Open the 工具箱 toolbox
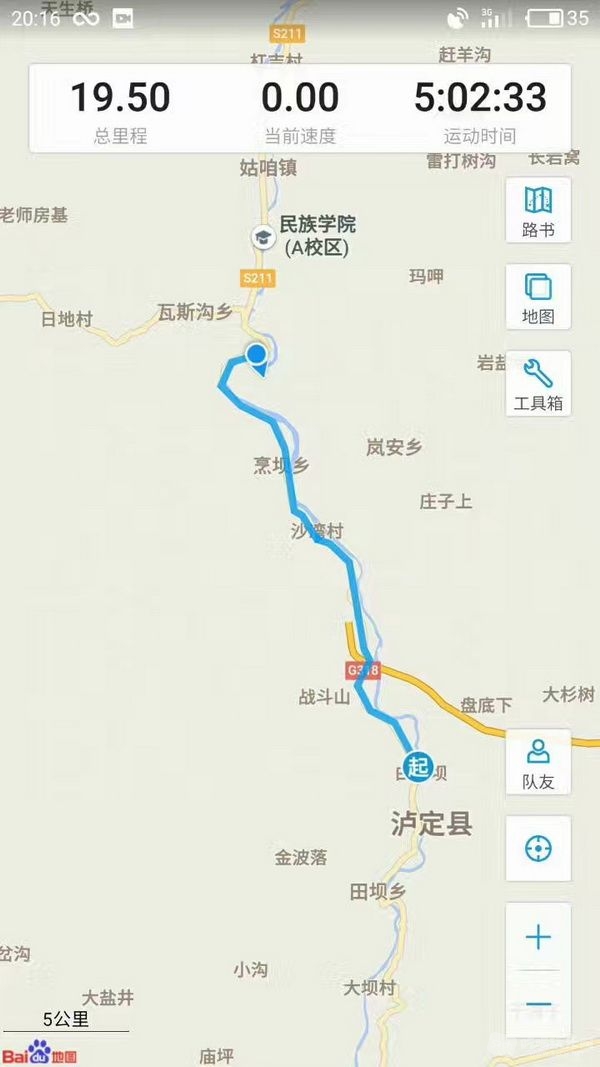Image resolution: width=600 pixels, height=1067 pixels. pyautogui.click(x=538, y=384)
